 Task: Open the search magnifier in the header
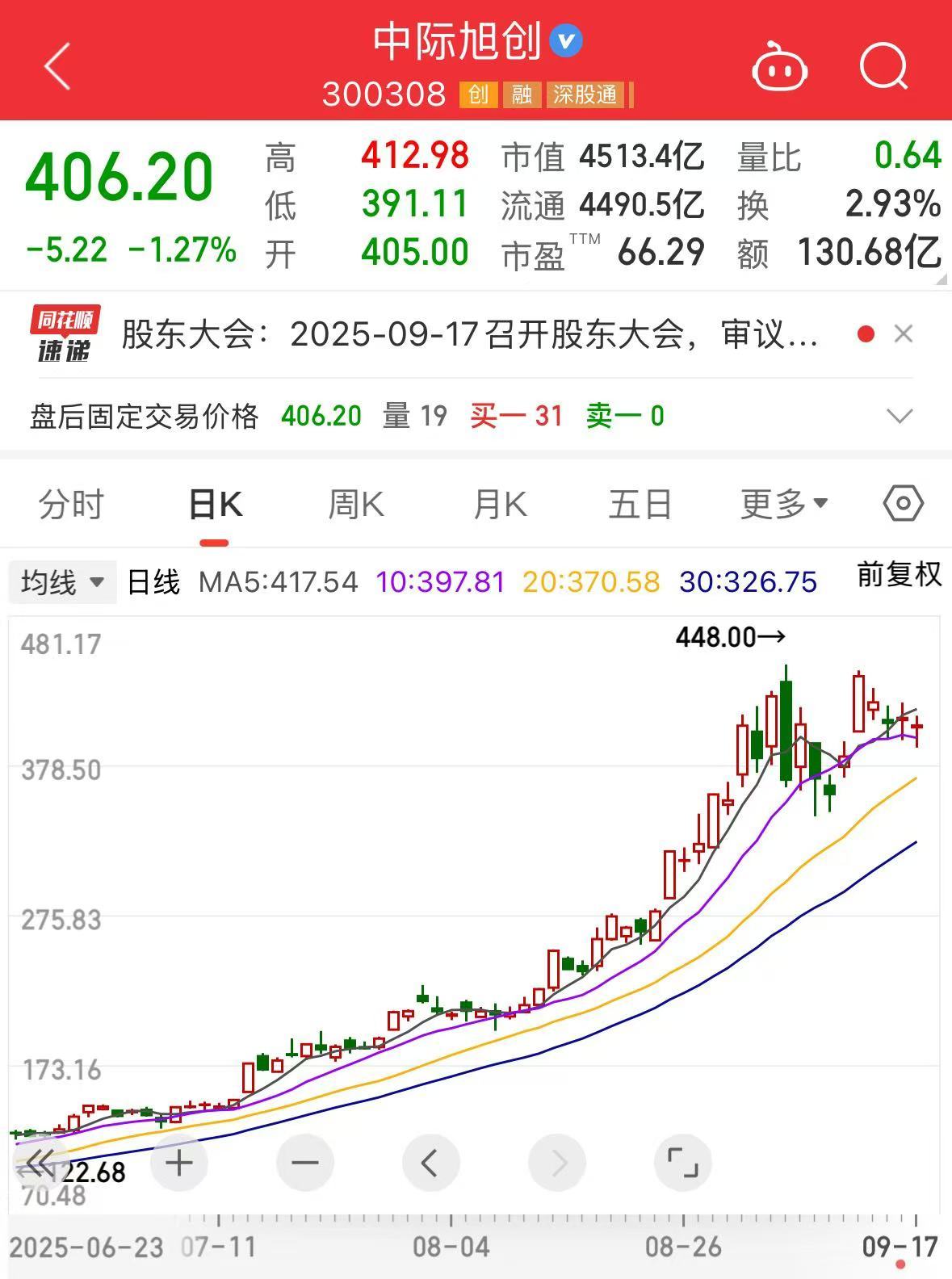883,67
